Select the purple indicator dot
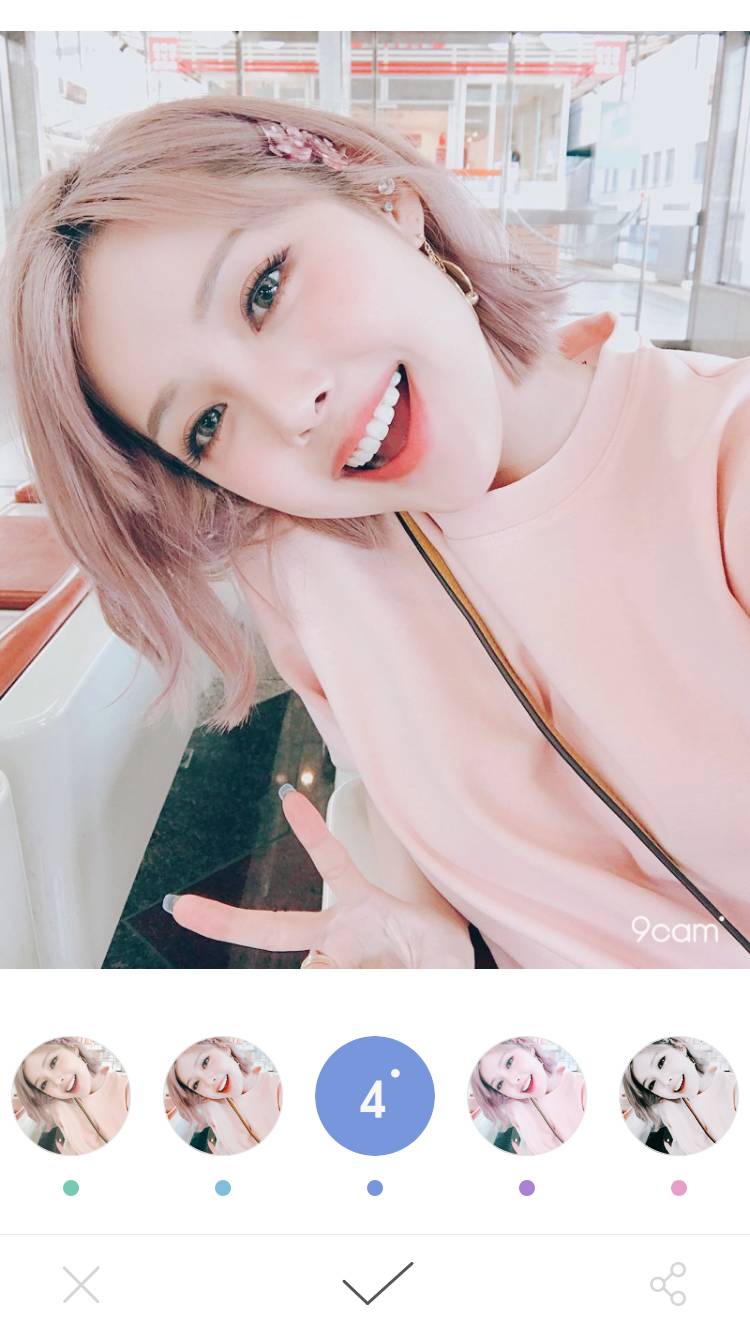Viewport: 750px width, 1334px height. pos(527,1189)
